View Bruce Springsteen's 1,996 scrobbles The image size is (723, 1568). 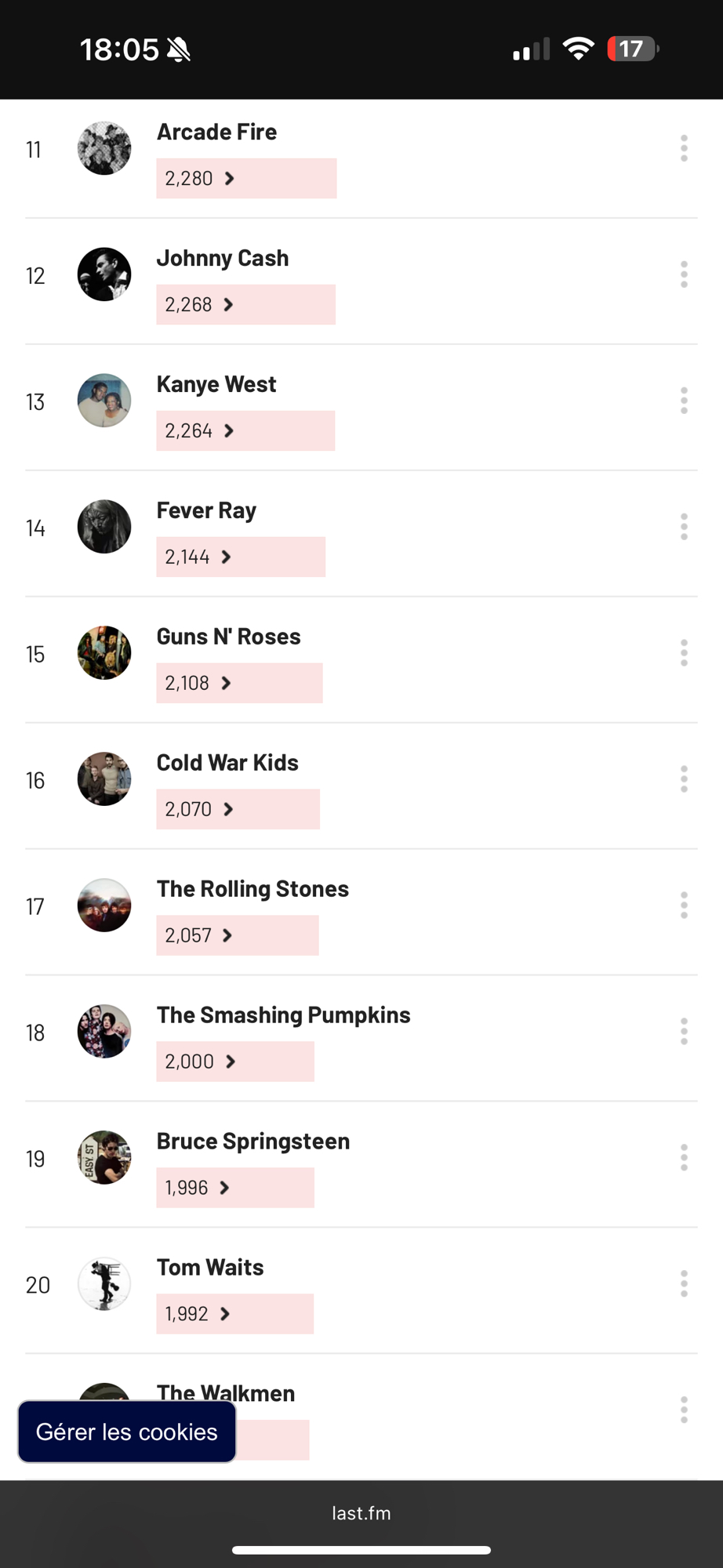[x=198, y=1188]
